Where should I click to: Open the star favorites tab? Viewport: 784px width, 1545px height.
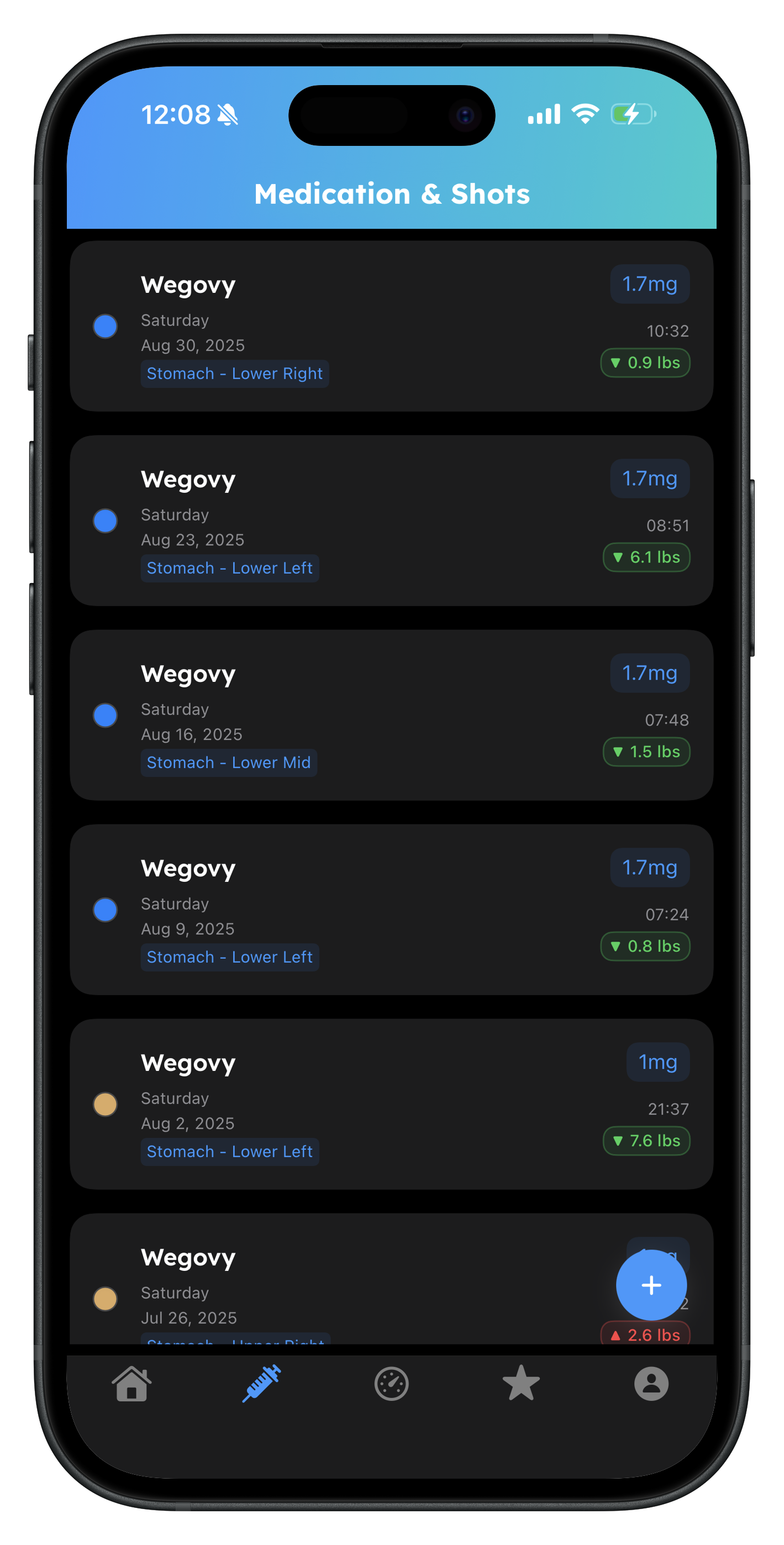(x=520, y=1384)
